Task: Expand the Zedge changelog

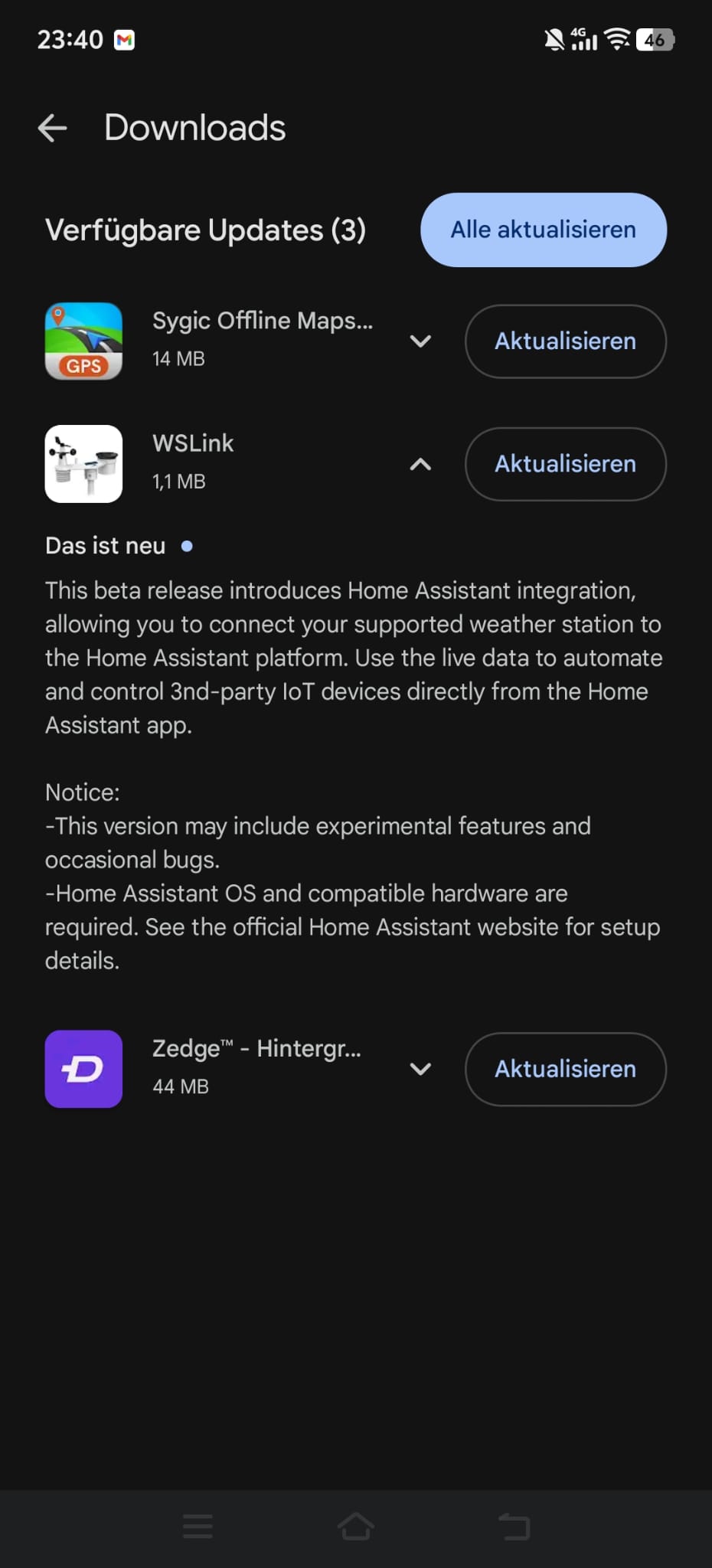Action: click(x=420, y=1069)
